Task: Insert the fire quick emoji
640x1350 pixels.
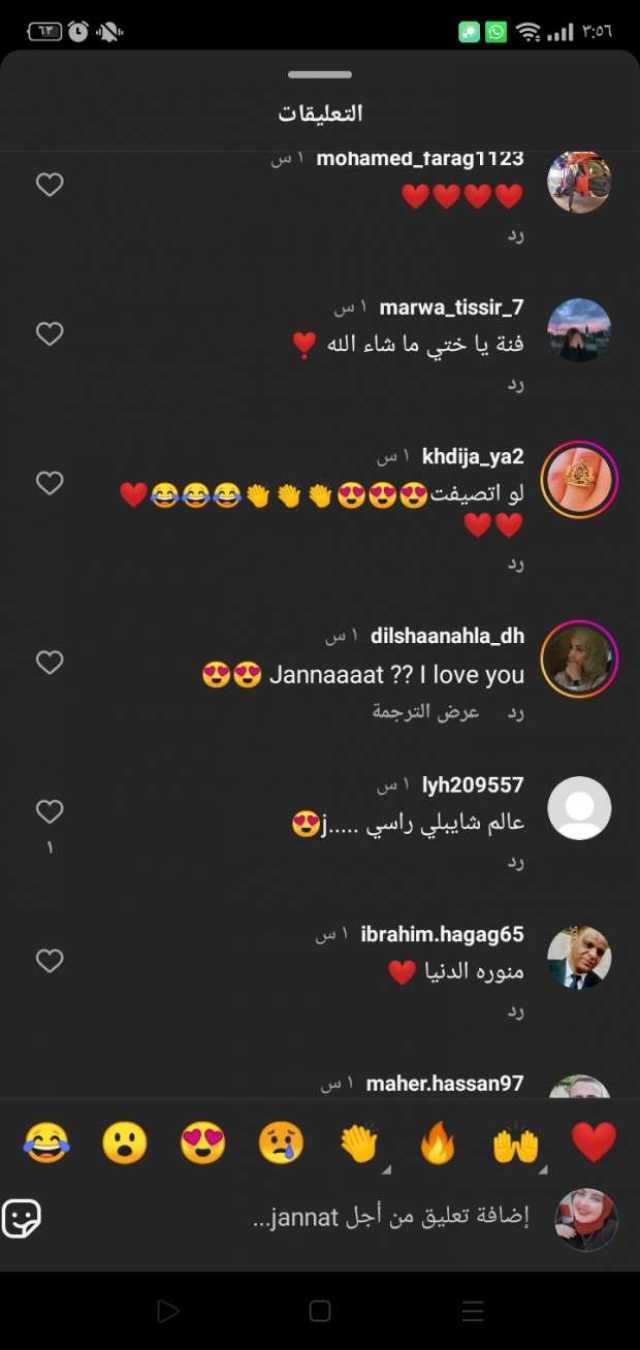Action: [x=437, y=1143]
